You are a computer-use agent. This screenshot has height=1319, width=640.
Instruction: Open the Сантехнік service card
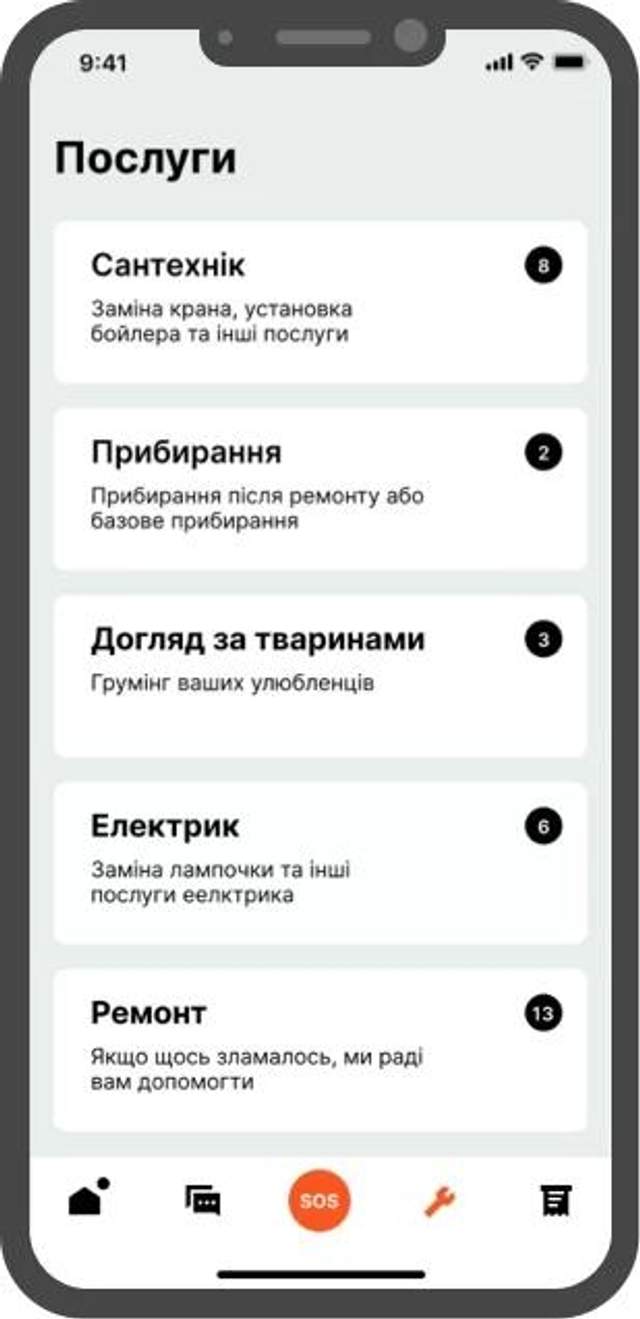(x=320, y=301)
